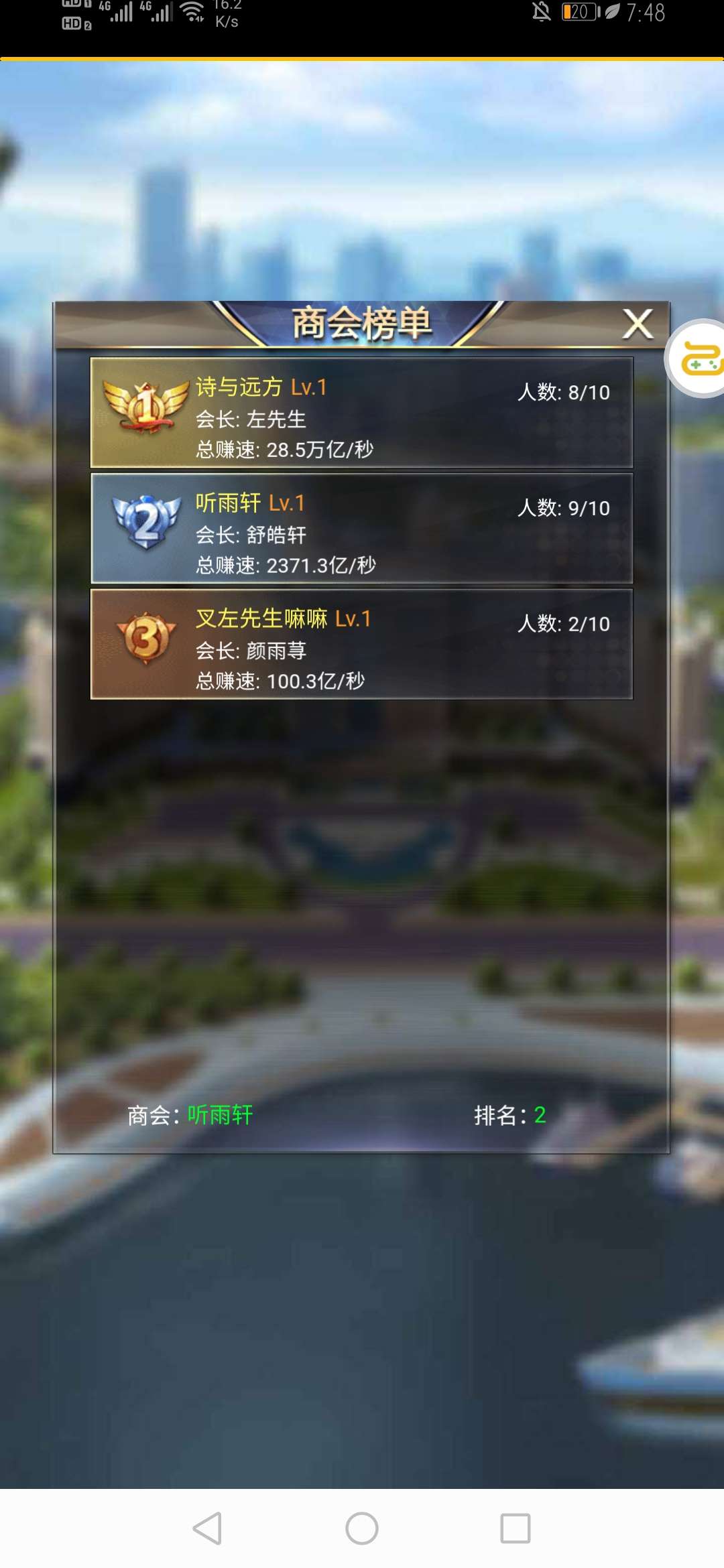Close the 商会榜单 ranking dialog
The image size is (724, 1568).
(638, 324)
